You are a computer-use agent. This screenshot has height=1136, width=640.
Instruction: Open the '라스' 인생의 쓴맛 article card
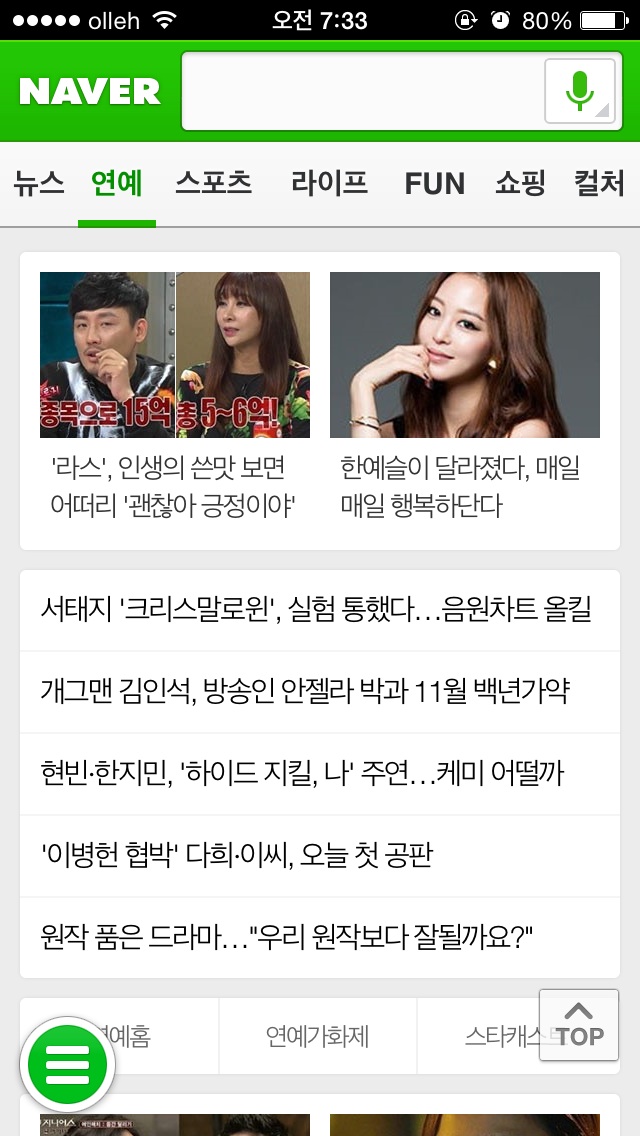(x=175, y=397)
